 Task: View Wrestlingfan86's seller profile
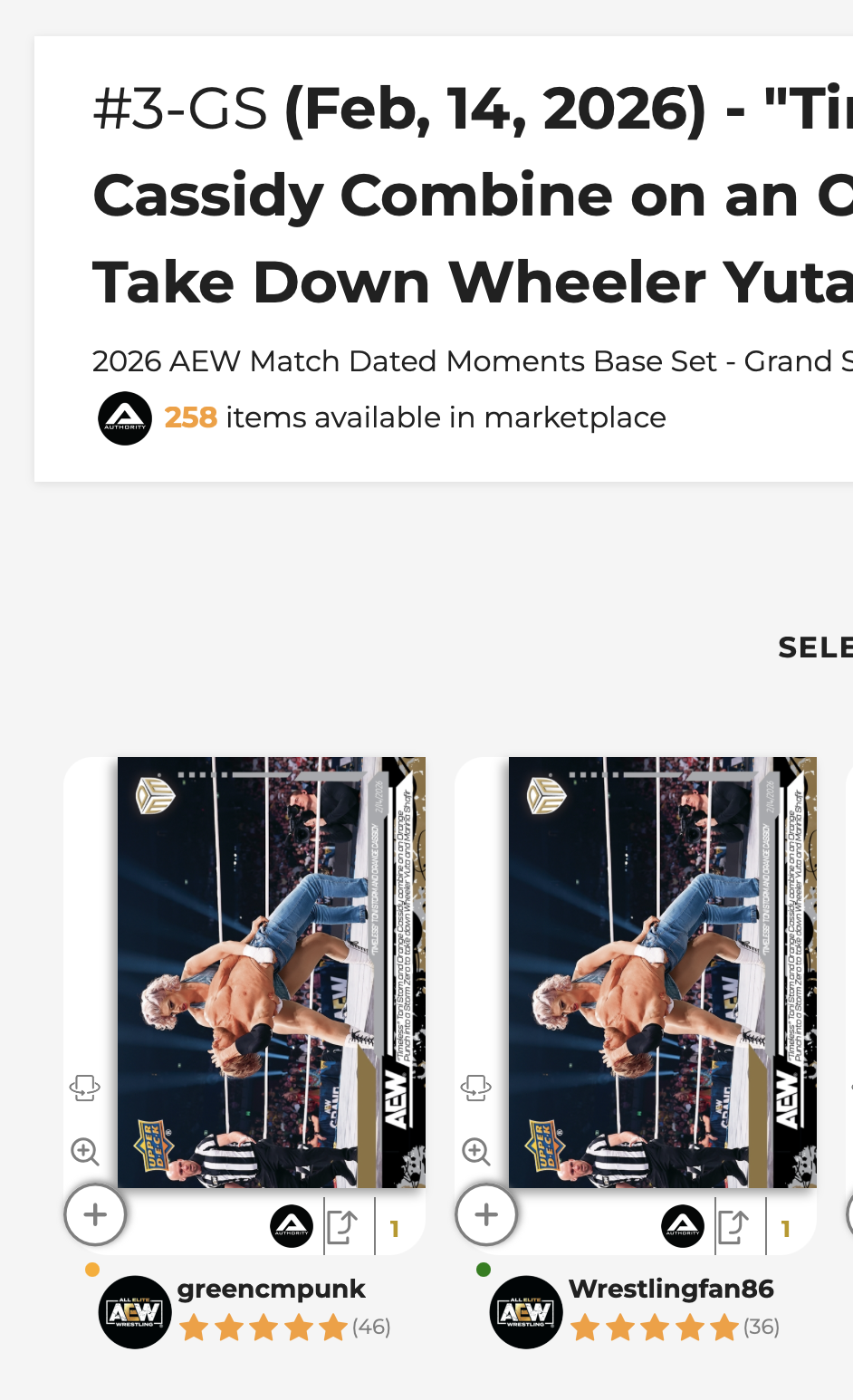(x=670, y=1289)
